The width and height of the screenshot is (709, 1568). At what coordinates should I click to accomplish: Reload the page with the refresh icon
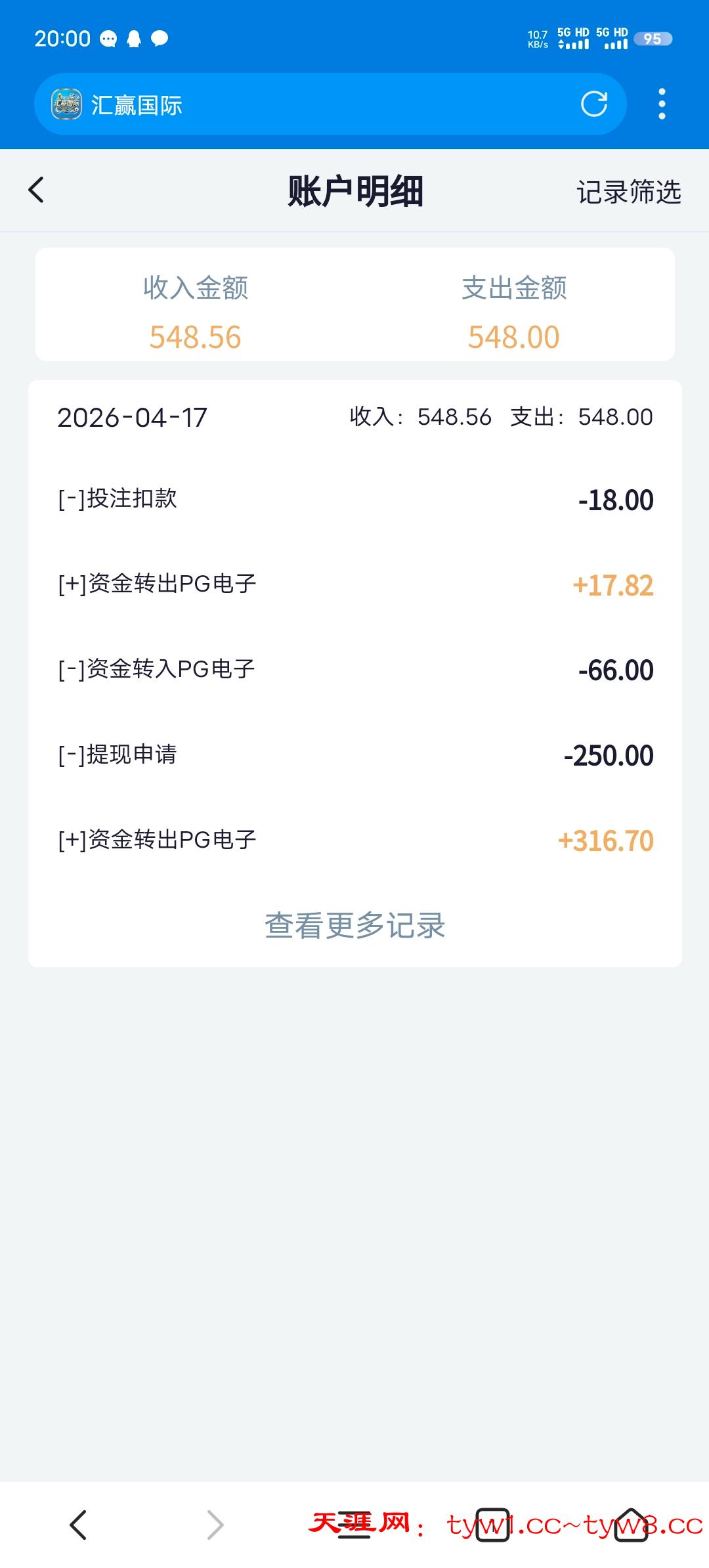coord(593,104)
